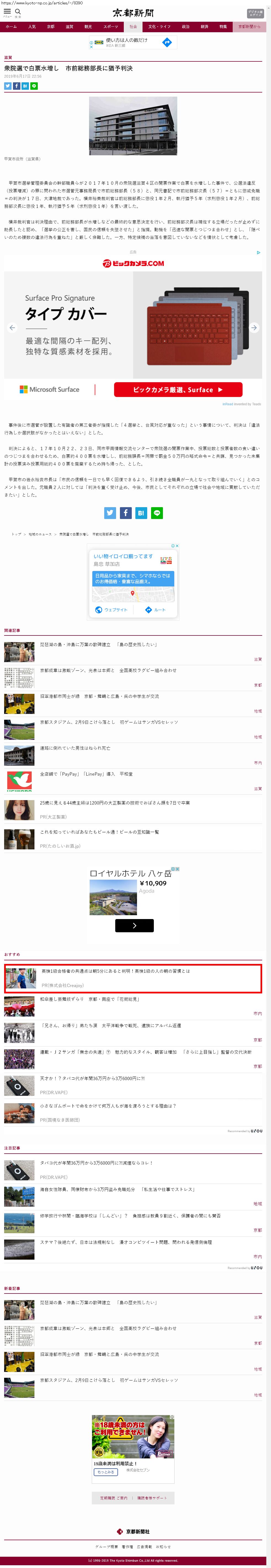Share the article on Twitter below the text

coord(110,513)
